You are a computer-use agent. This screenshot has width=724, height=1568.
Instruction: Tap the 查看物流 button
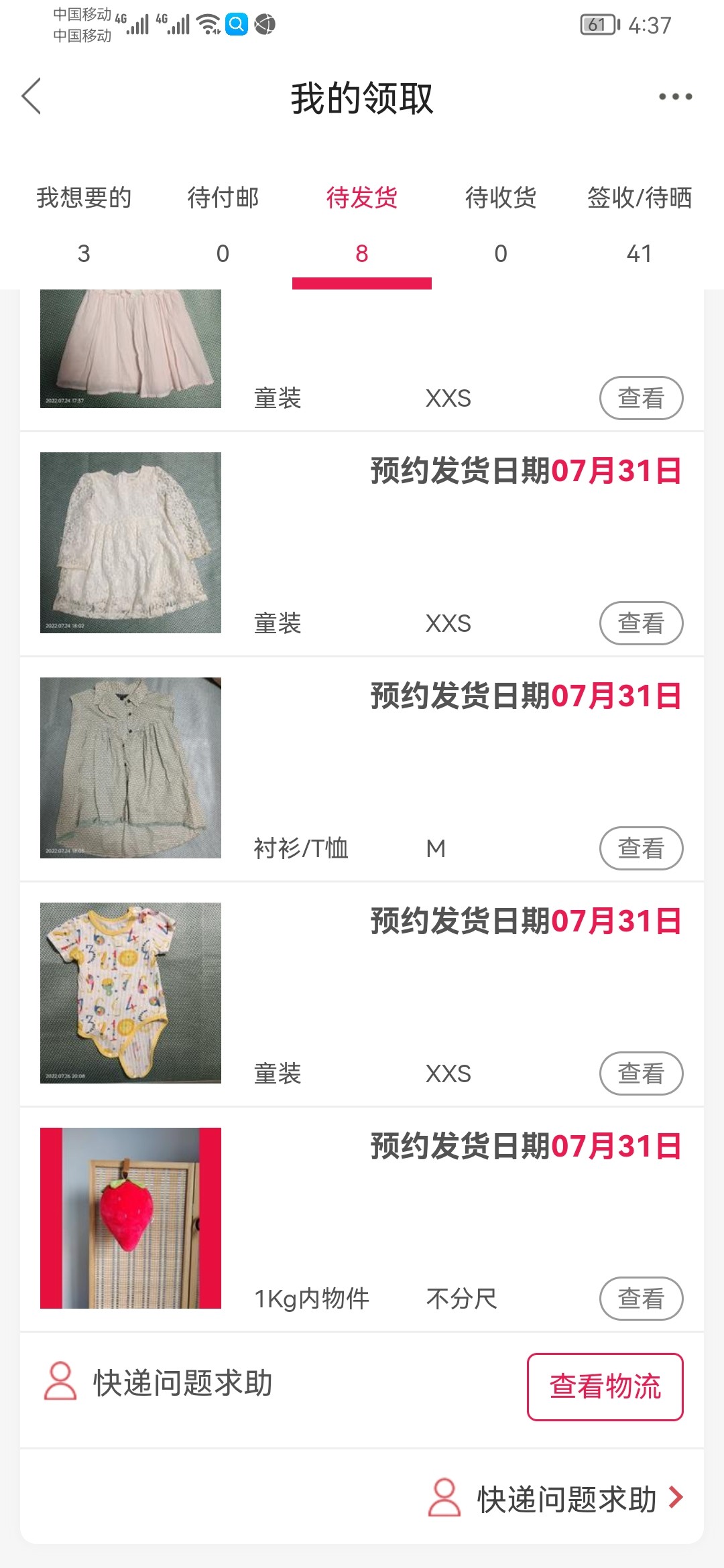click(605, 1387)
